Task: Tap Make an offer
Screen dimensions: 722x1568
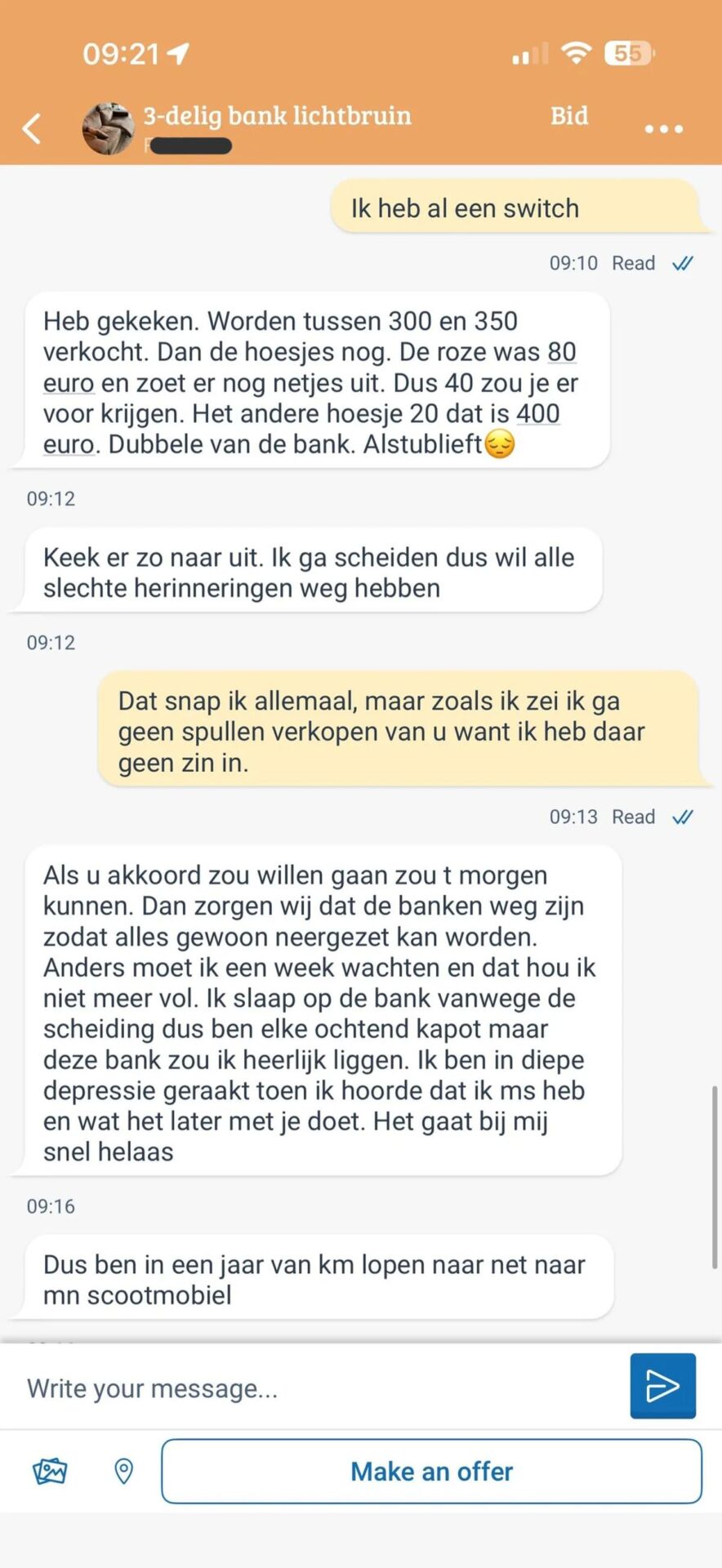Action: coord(431,1471)
